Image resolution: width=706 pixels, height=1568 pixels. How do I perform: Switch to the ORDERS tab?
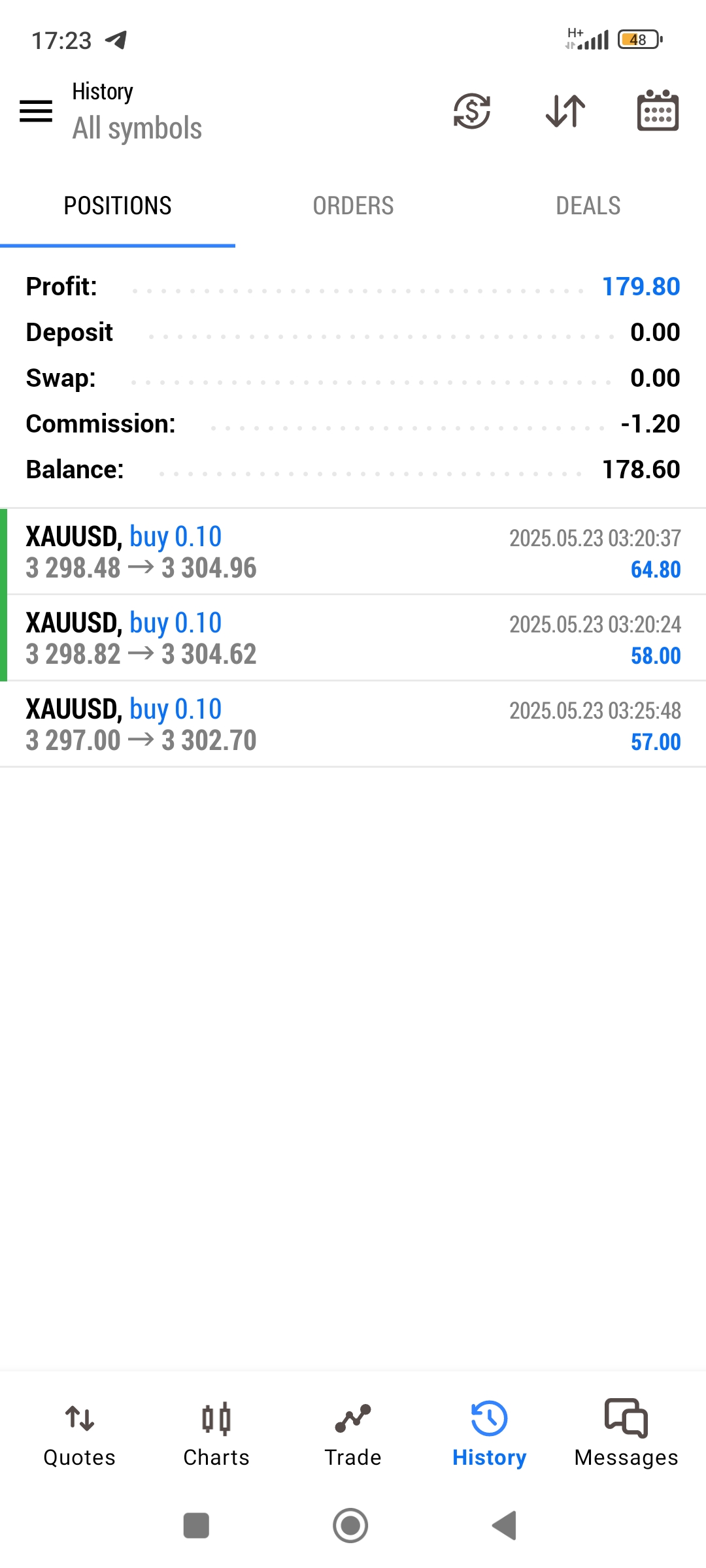353,206
